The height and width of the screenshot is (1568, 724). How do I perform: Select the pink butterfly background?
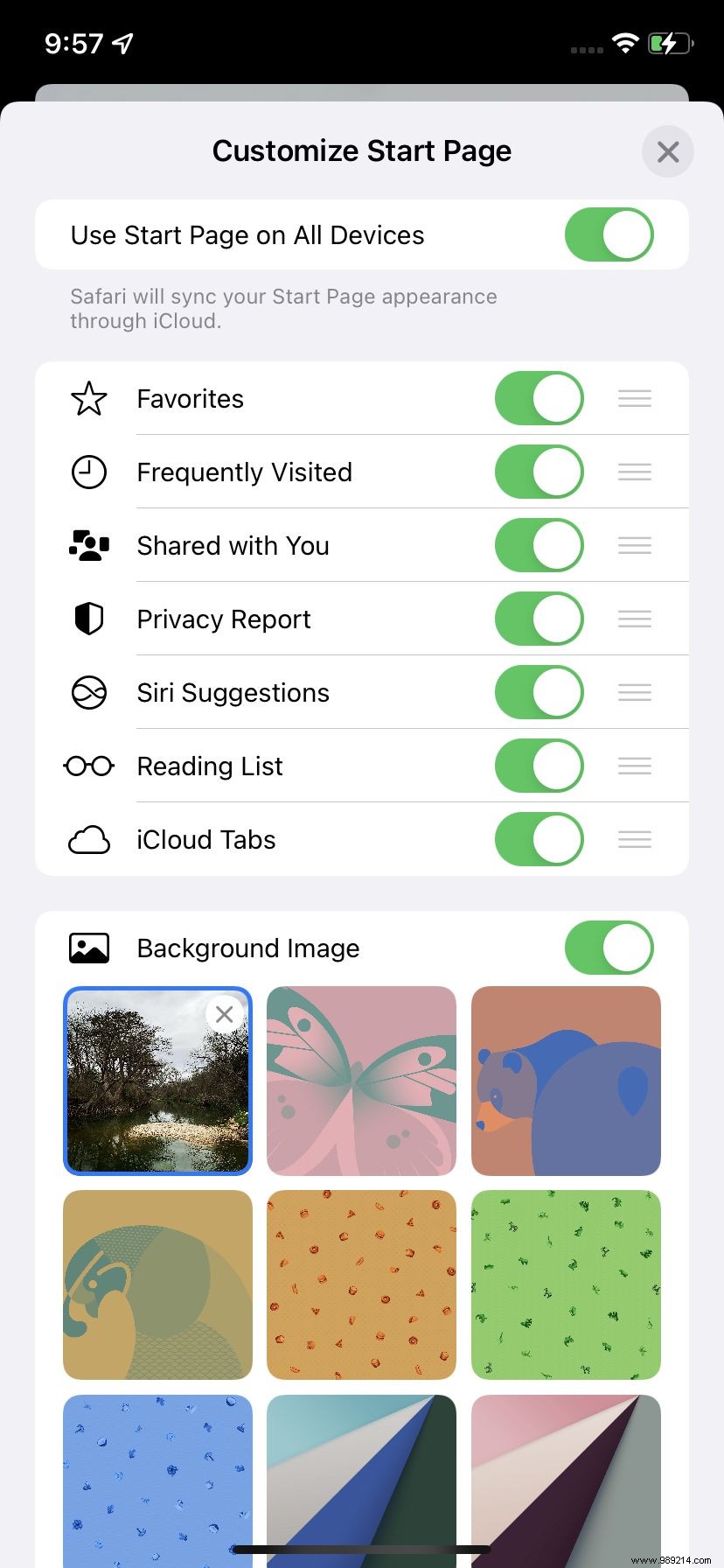coord(361,1081)
